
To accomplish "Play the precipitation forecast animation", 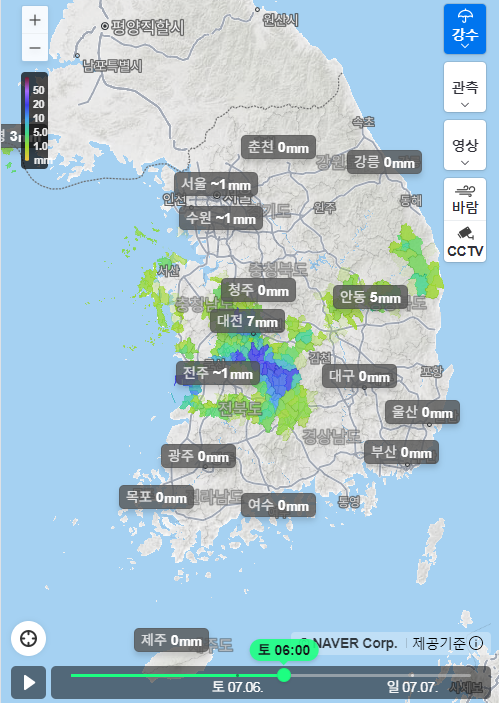I will [x=29, y=682].
